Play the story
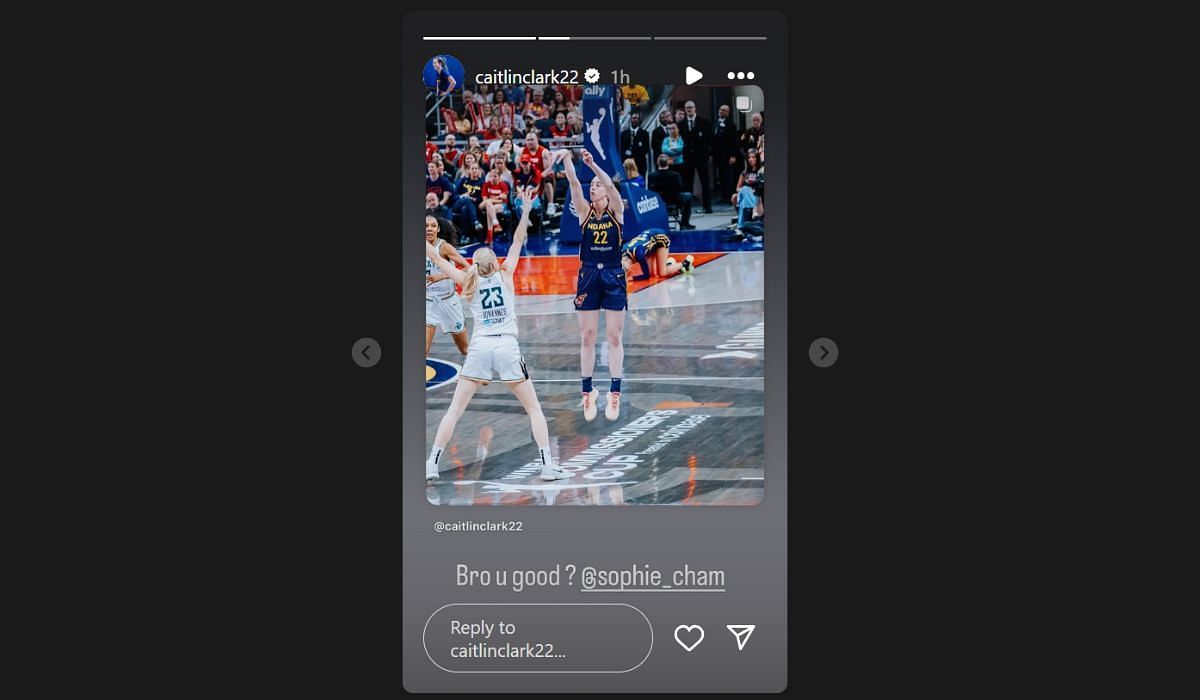 pos(694,76)
